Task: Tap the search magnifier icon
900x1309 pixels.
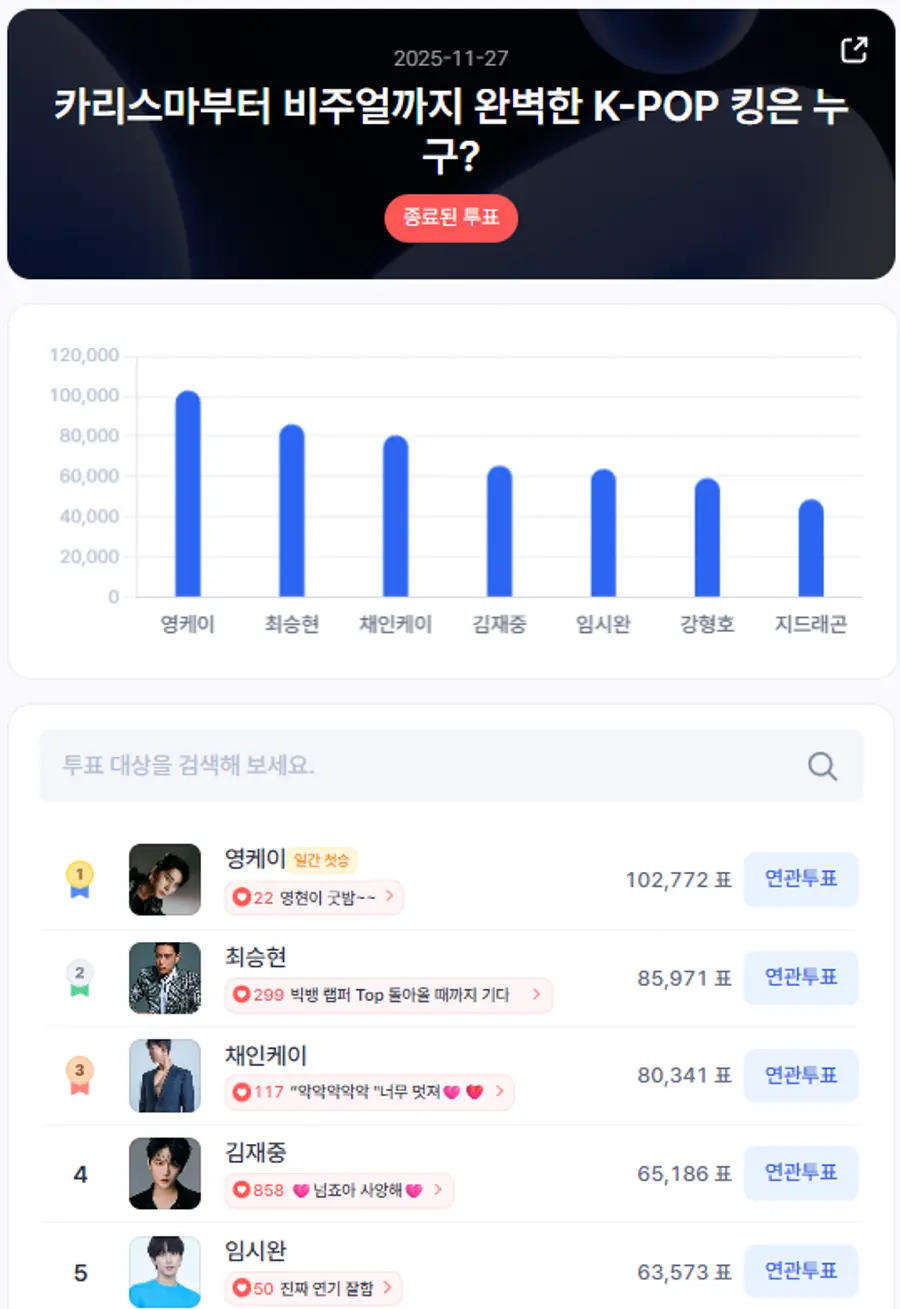Action: (x=822, y=766)
